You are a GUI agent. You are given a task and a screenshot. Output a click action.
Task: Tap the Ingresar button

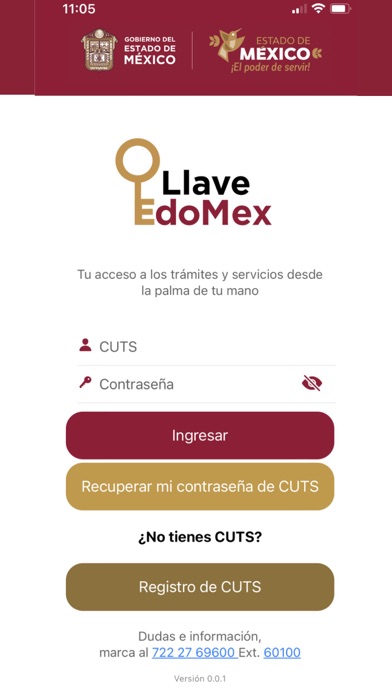tap(200, 435)
